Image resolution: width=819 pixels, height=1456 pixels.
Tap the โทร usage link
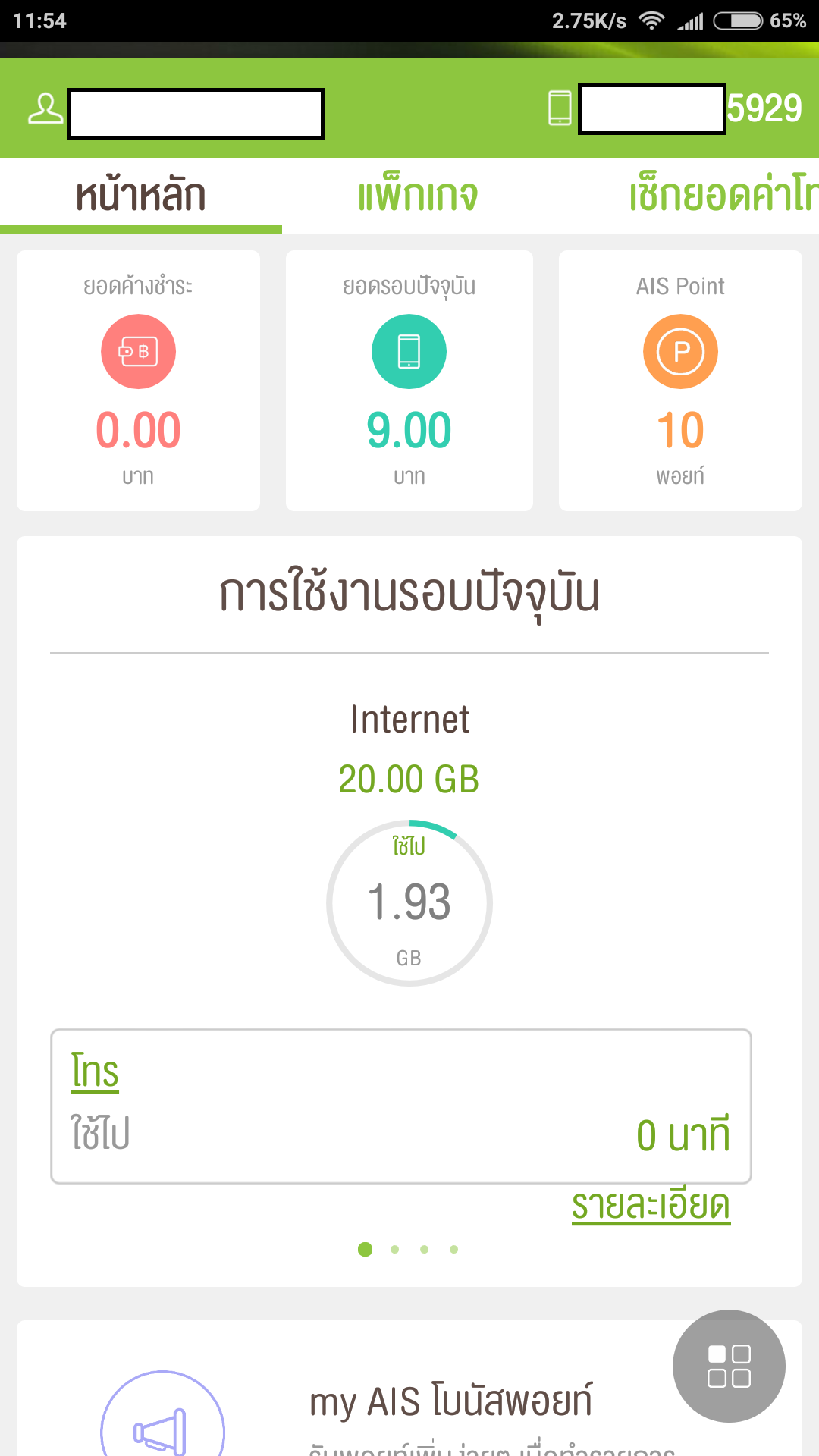click(x=95, y=1072)
